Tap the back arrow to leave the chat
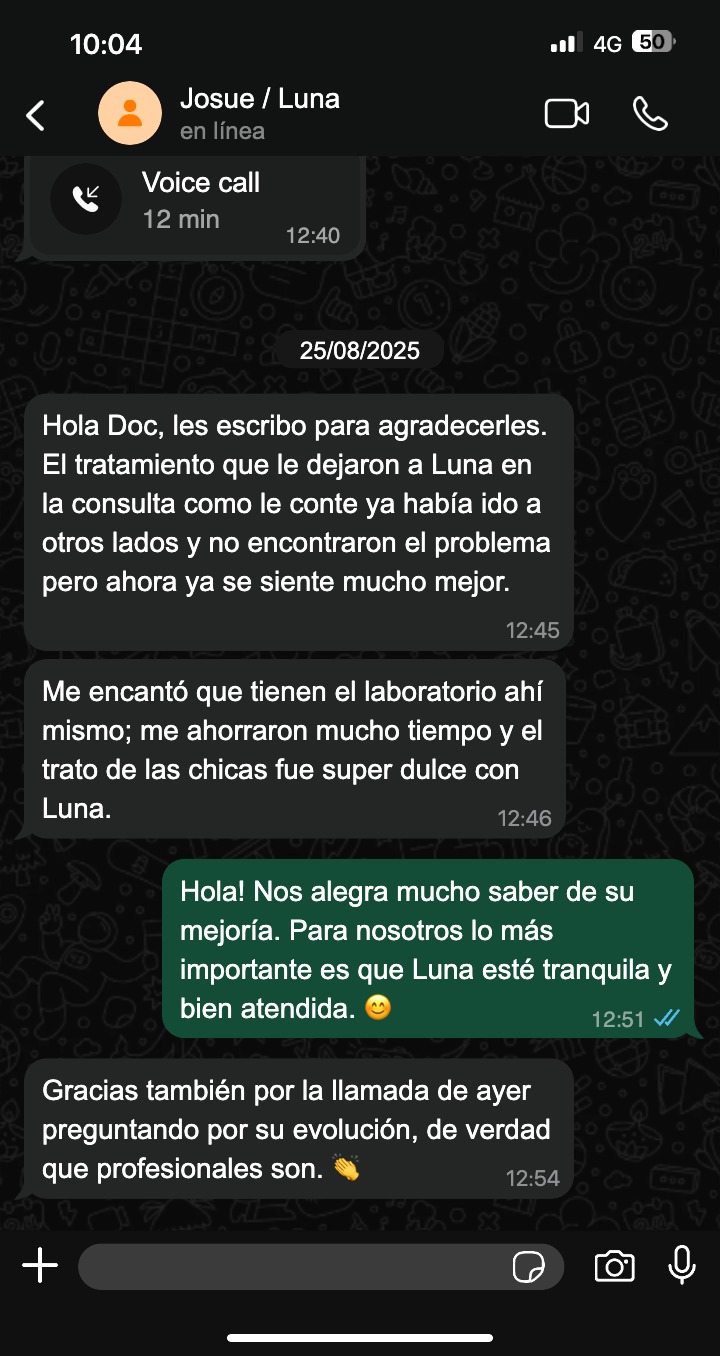Viewport: 720px width, 1356px height. tap(36, 113)
